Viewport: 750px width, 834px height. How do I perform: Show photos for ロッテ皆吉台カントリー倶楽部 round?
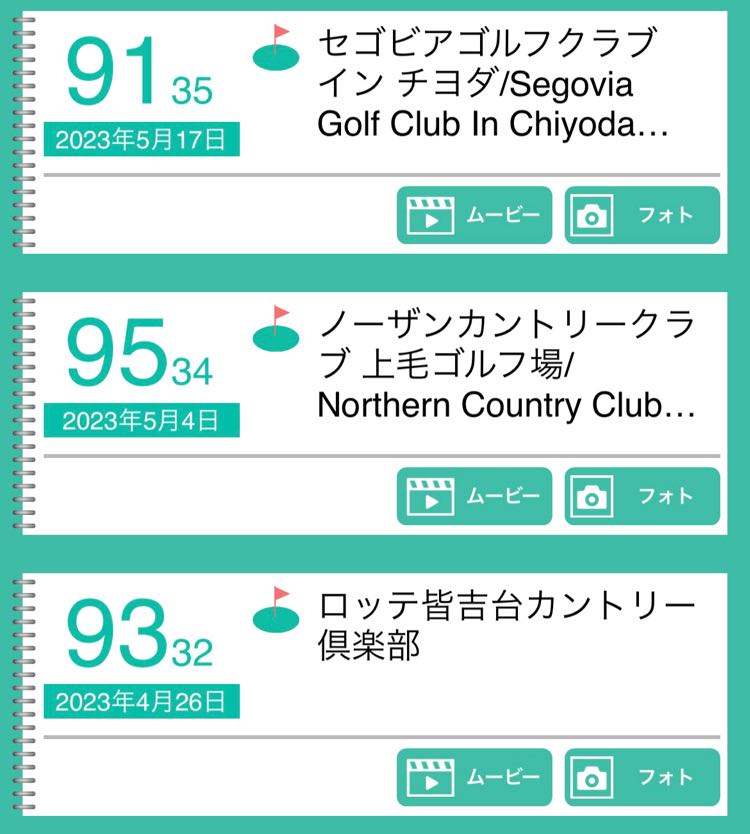[x=642, y=777]
